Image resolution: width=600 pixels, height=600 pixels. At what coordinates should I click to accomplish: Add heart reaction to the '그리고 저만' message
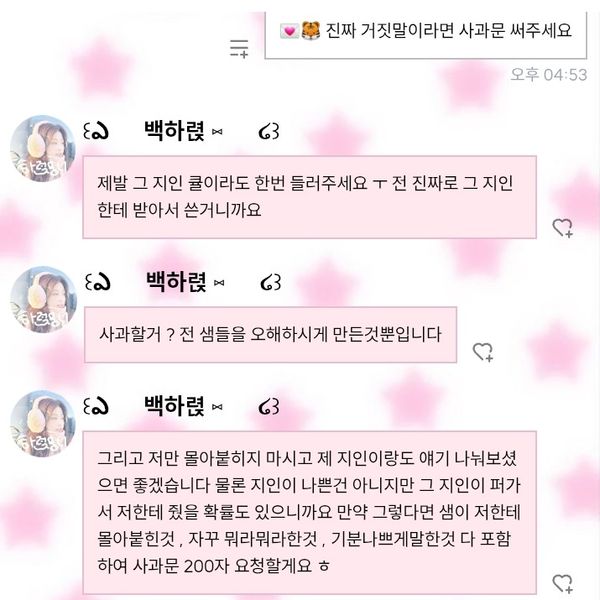coord(562,582)
